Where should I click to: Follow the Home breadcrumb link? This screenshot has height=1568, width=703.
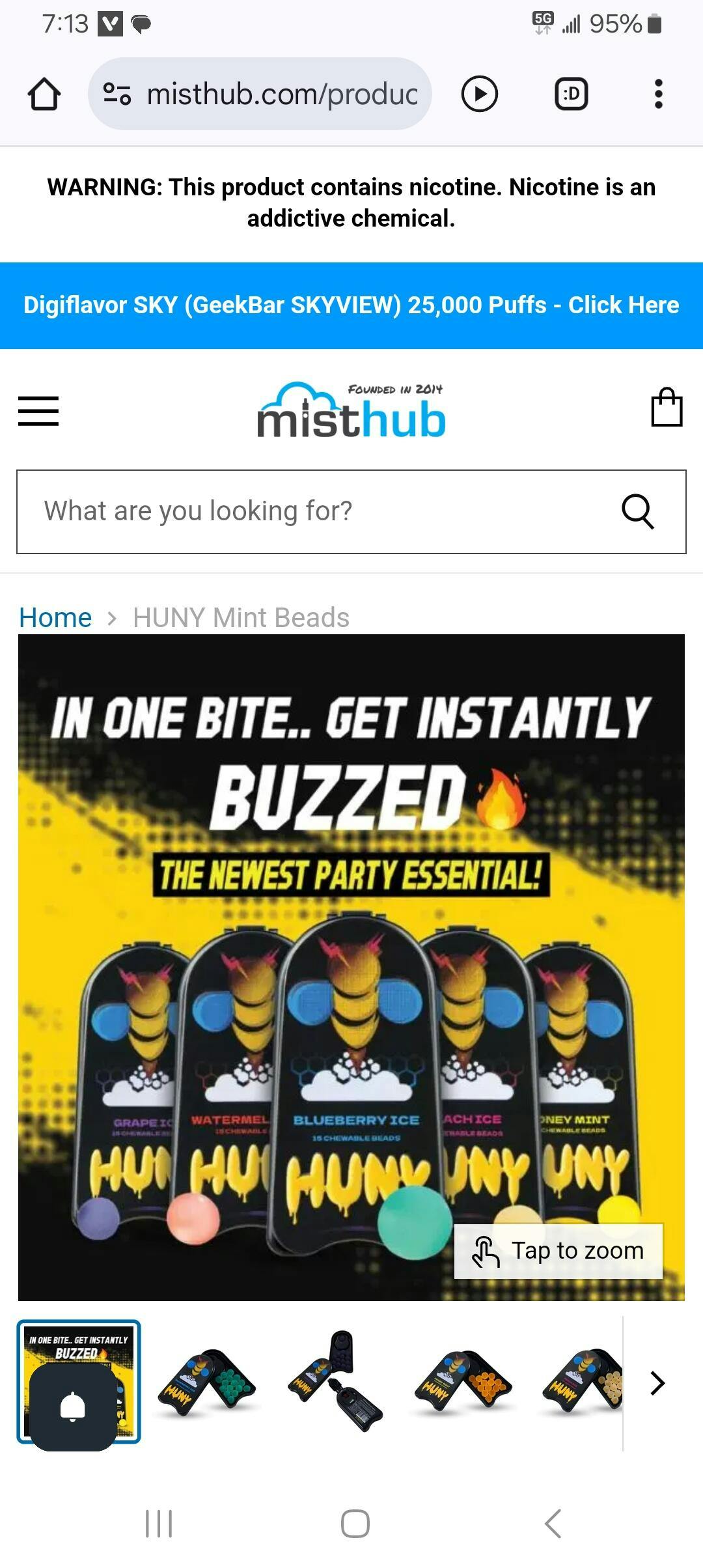pyautogui.click(x=55, y=617)
